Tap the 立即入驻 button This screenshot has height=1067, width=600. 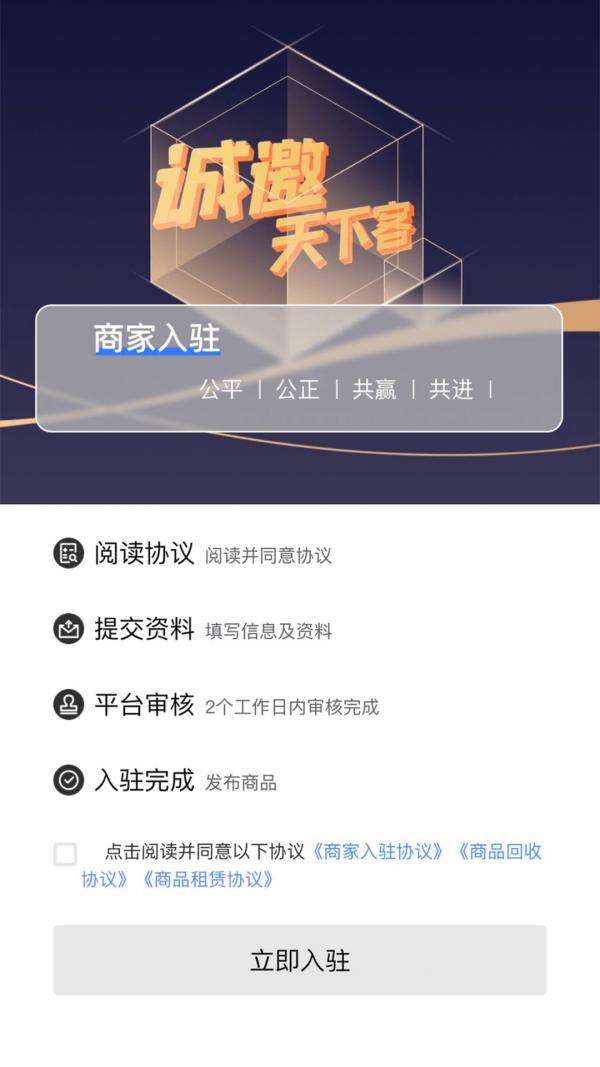tap(300, 960)
